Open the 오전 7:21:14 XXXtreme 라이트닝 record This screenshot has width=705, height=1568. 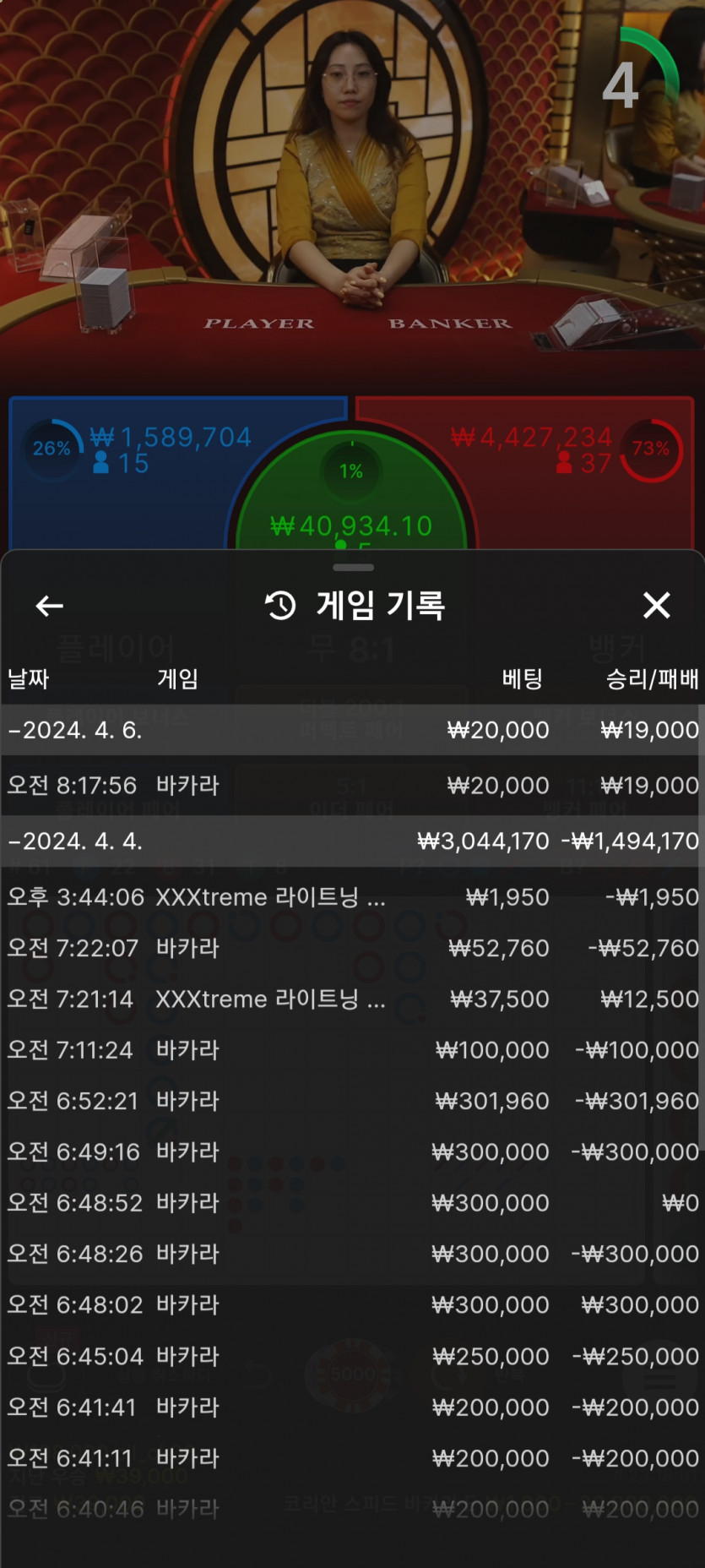pos(352,999)
